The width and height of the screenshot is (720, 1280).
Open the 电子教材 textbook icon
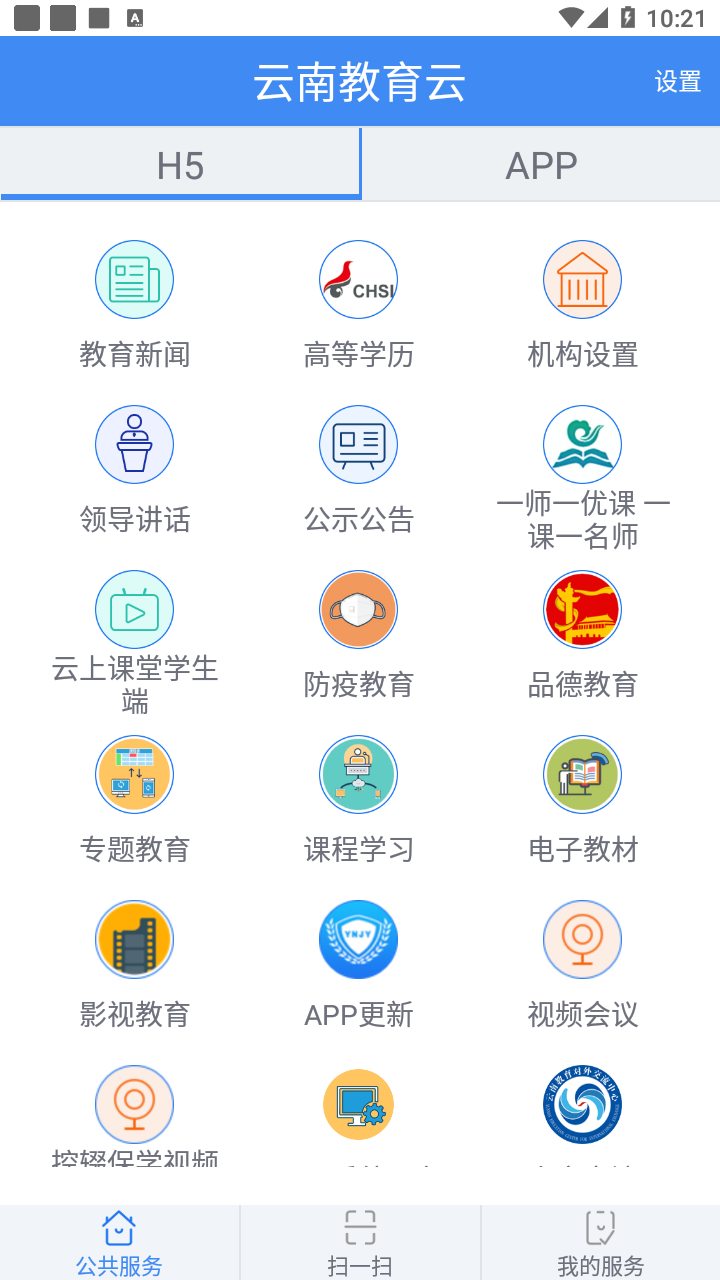582,774
